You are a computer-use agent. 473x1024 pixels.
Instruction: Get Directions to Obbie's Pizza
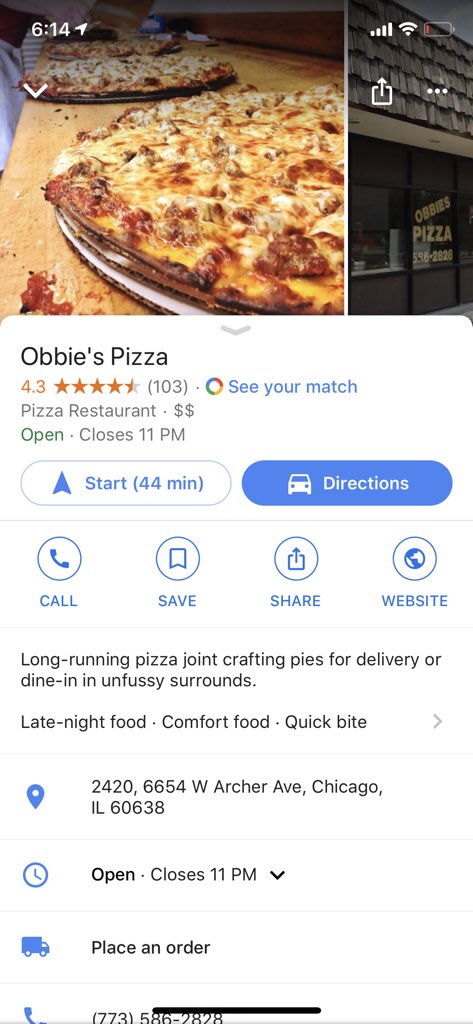pyautogui.click(x=347, y=483)
